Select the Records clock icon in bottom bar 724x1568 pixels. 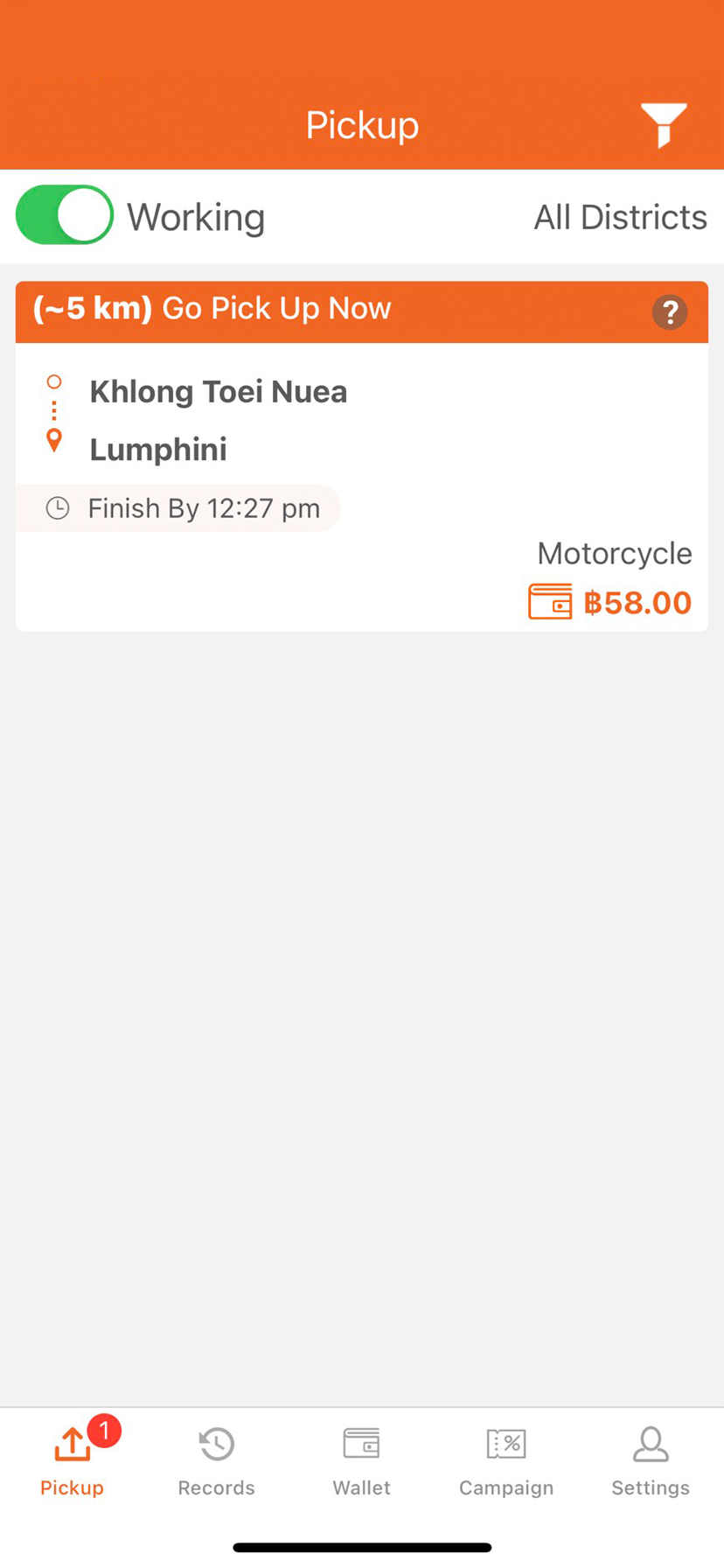pyautogui.click(x=216, y=1443)
